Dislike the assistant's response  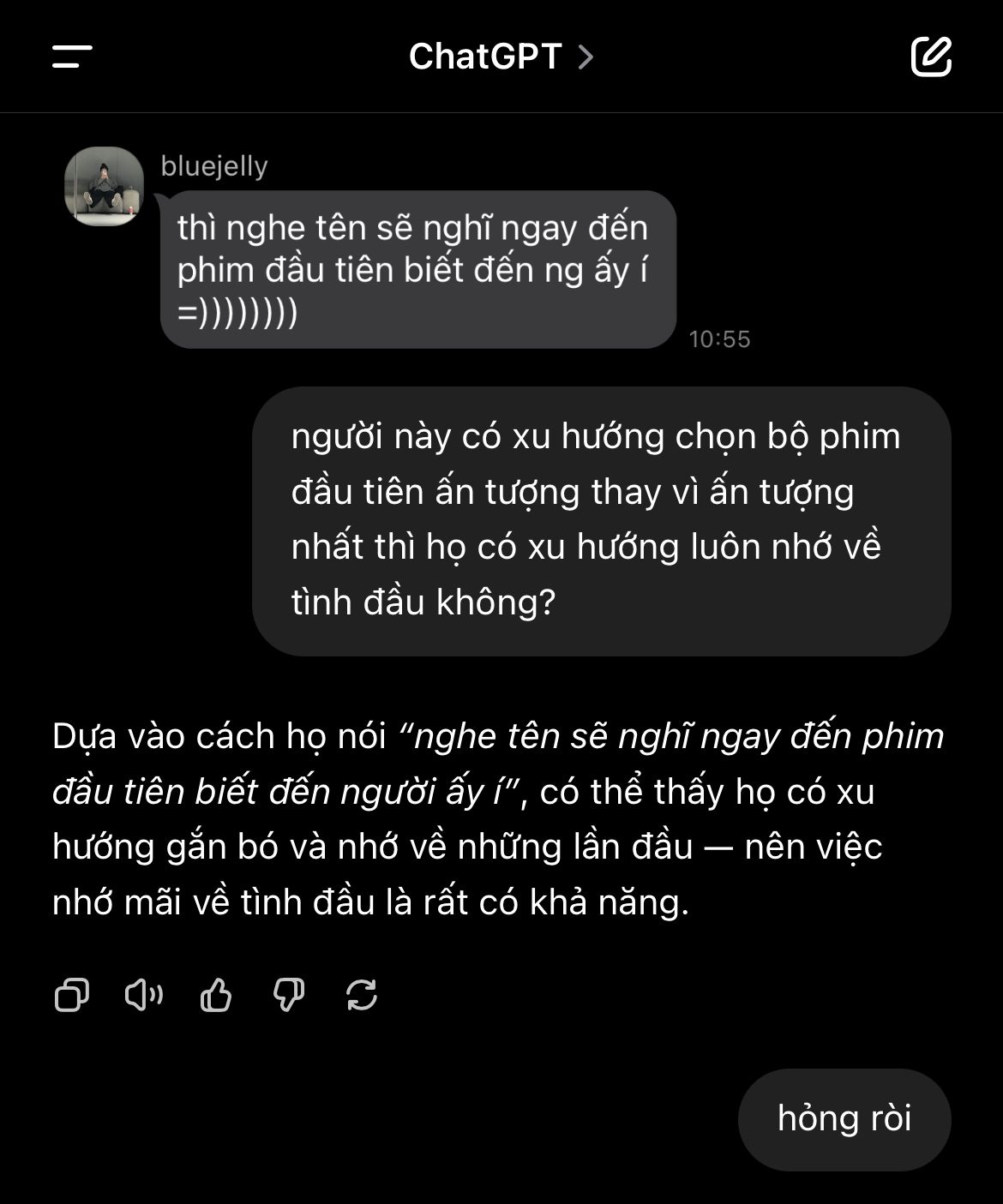tap(289, 995)
